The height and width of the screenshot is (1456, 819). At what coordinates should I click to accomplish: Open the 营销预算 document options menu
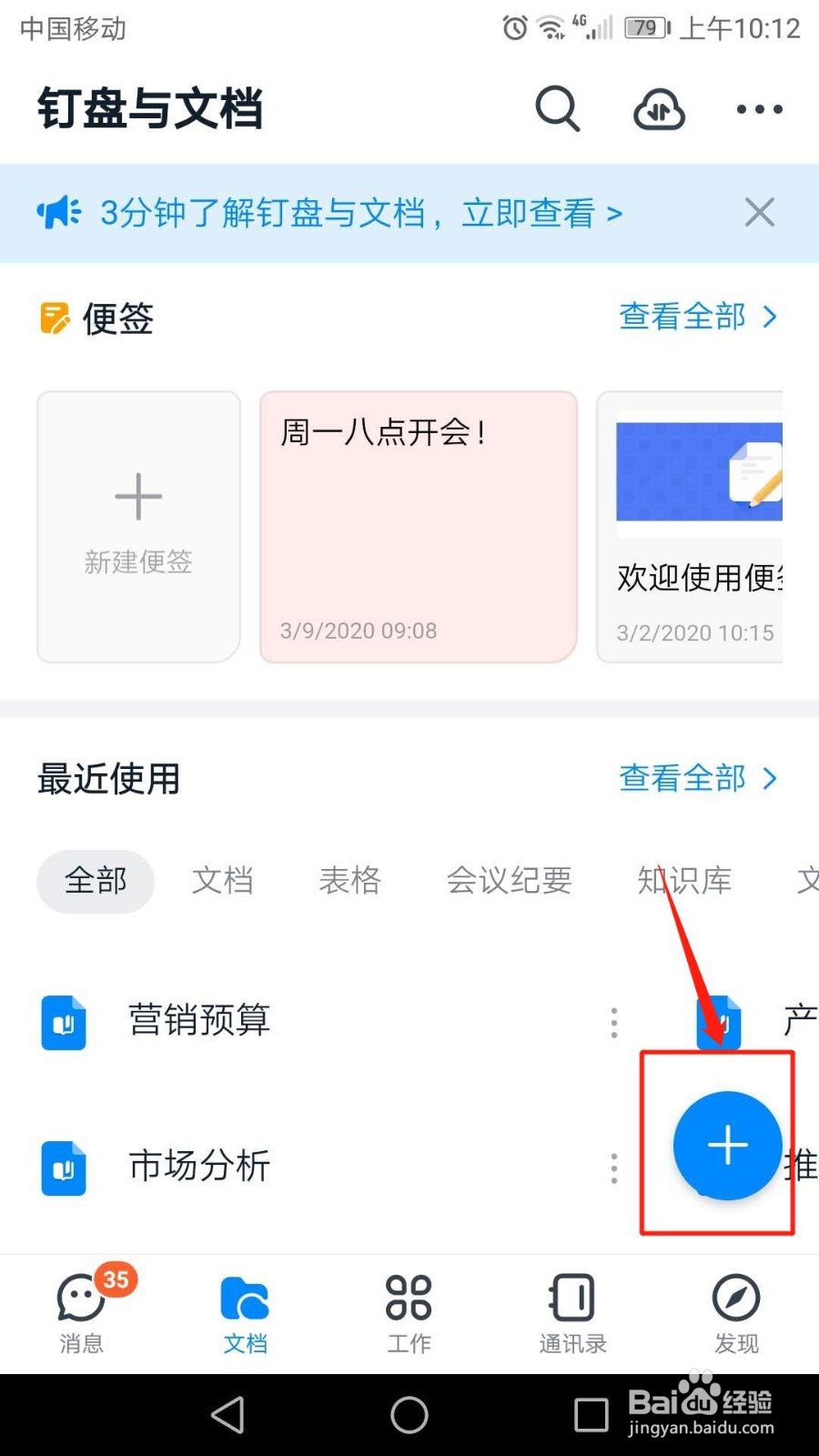[x=613, y=1022]
